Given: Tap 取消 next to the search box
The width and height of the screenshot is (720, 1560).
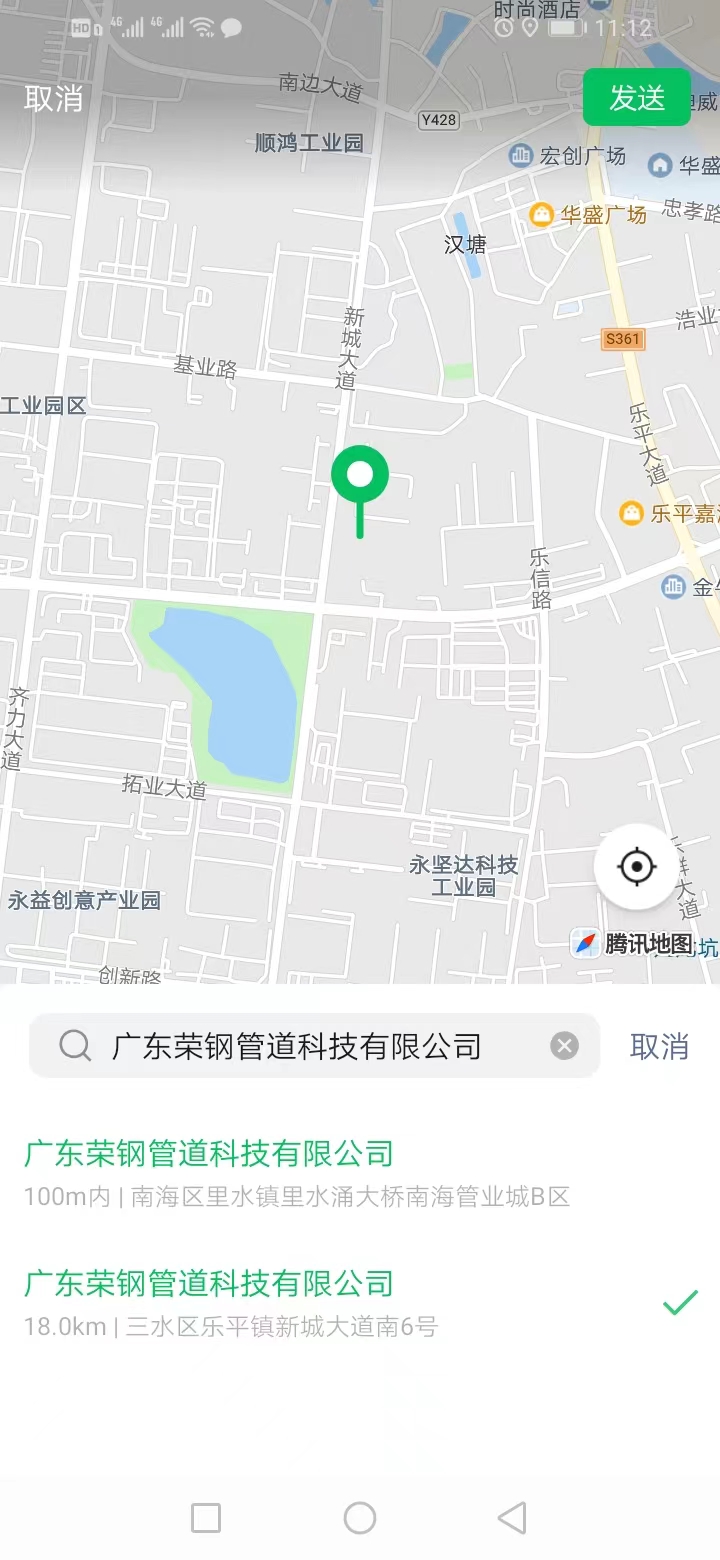Looking at the screenshot, I should (x=659, y=1046).
